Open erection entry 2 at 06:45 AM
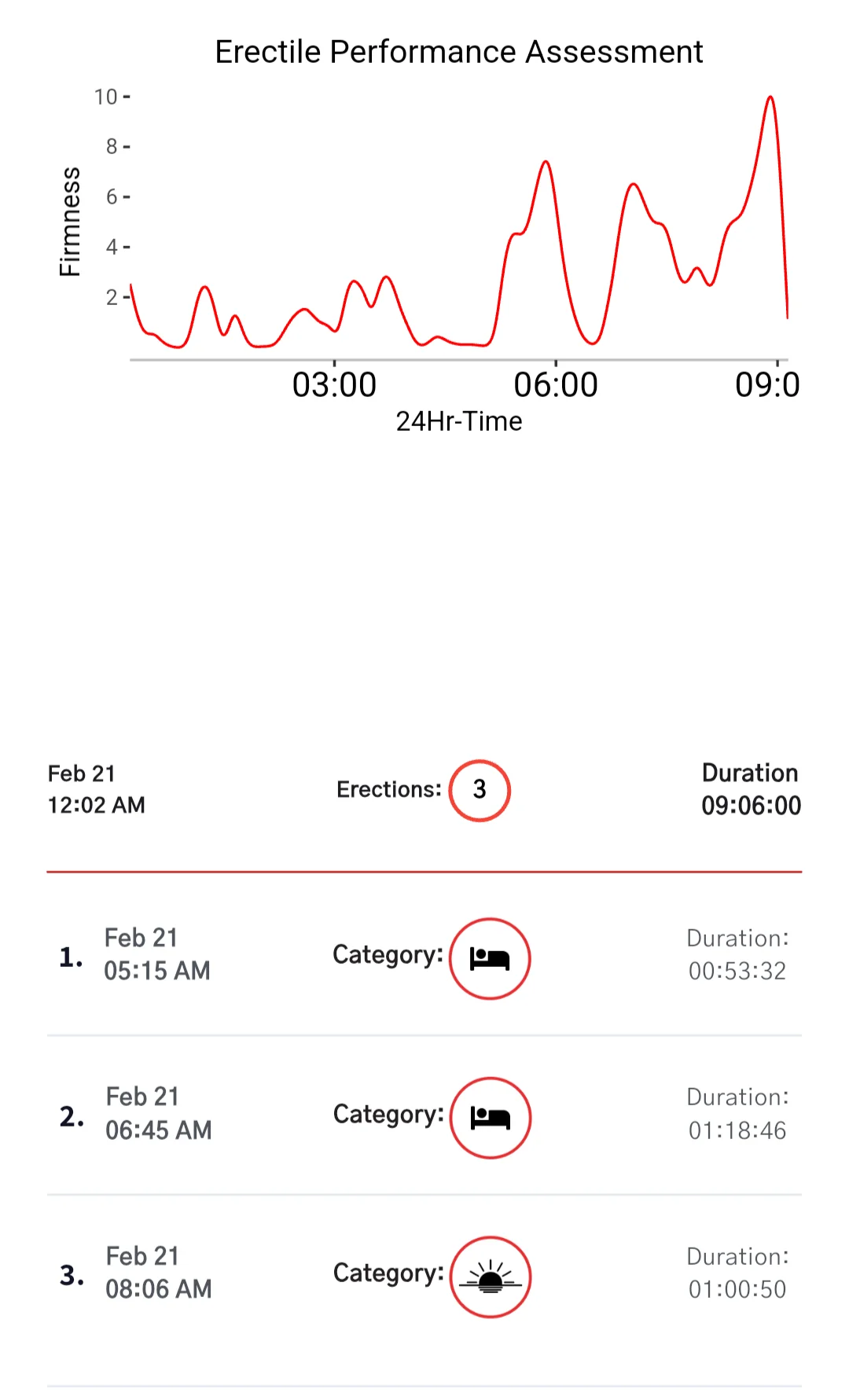 pos(424,1115)
